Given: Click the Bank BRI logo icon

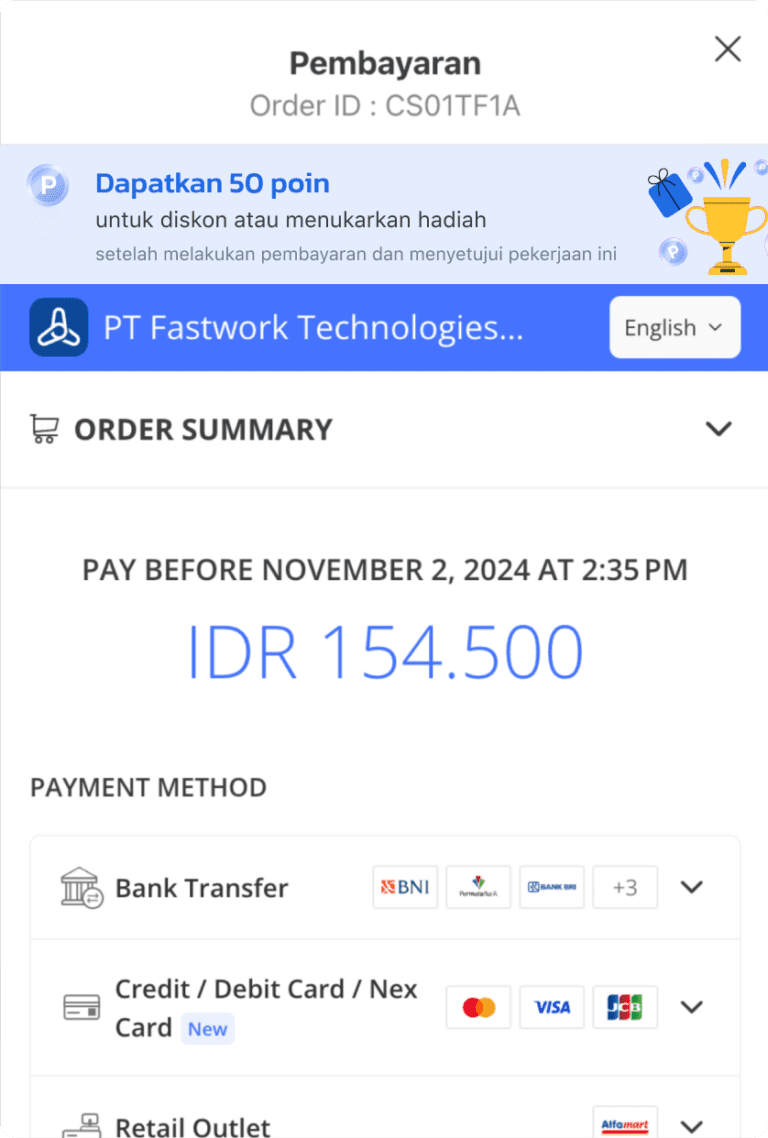Looking at the screenshot, I should pyautogui.click(x=552, y=887).
